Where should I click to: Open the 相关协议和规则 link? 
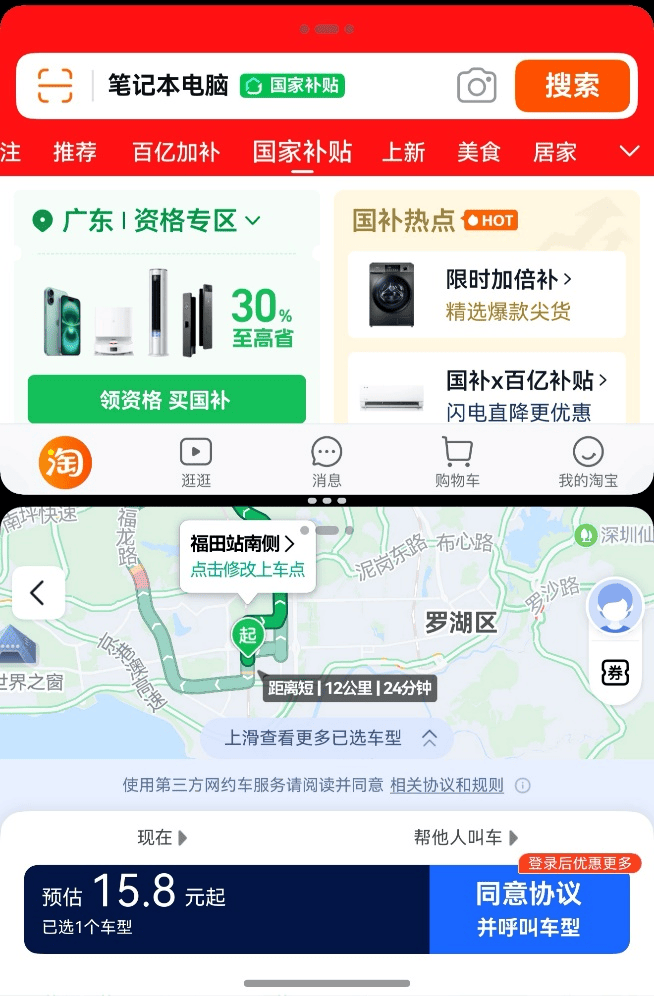[447, 785]
